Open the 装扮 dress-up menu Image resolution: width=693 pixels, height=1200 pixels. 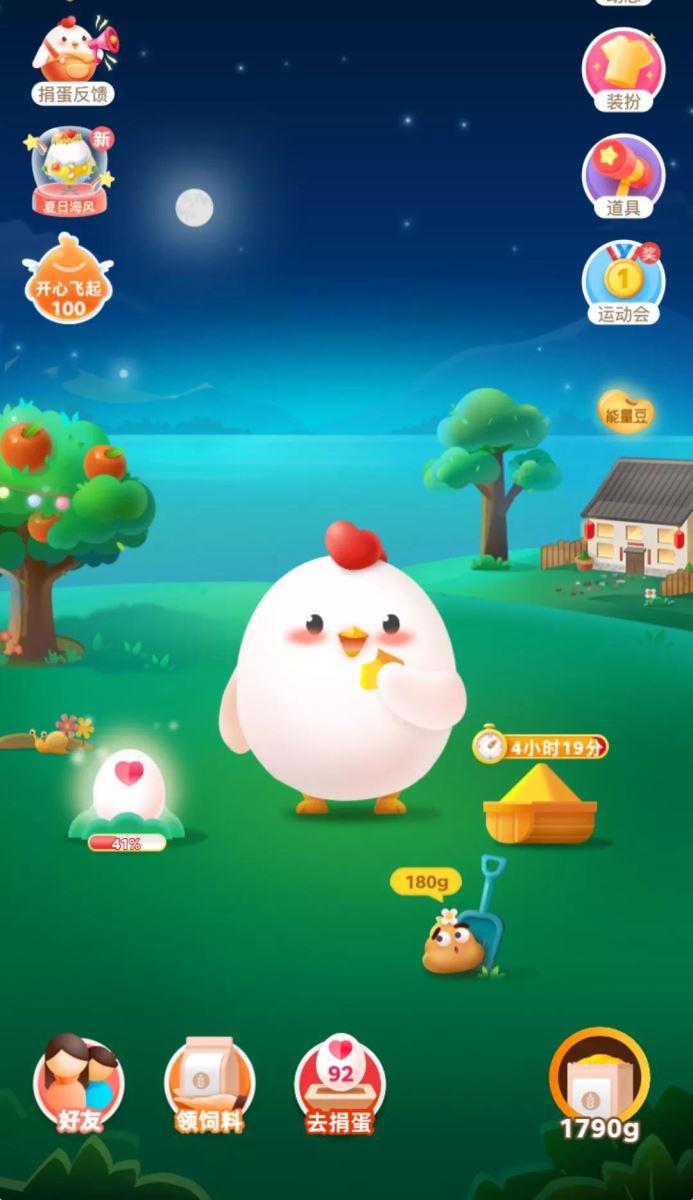point(623,70)
